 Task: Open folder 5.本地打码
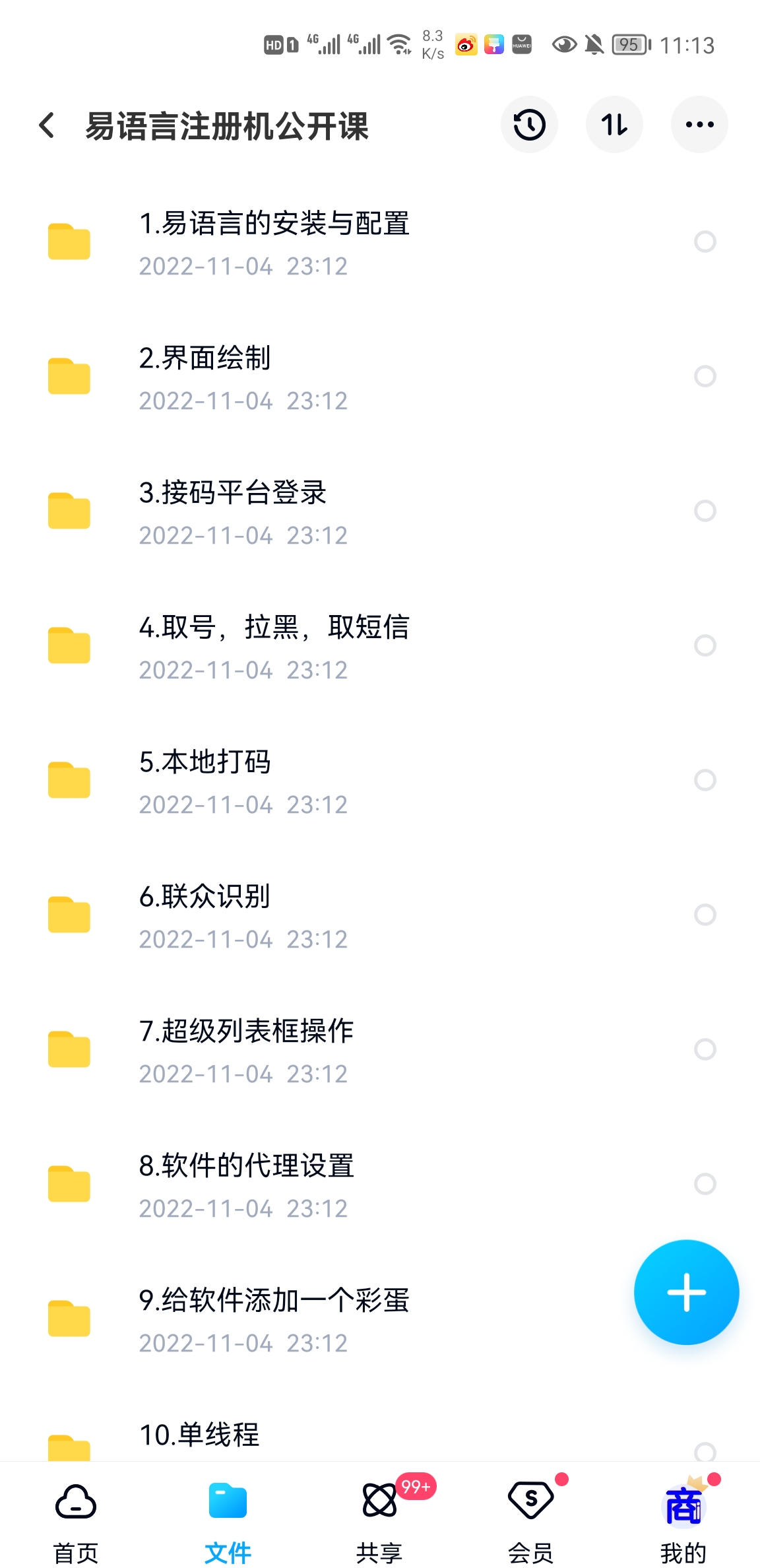205,781
